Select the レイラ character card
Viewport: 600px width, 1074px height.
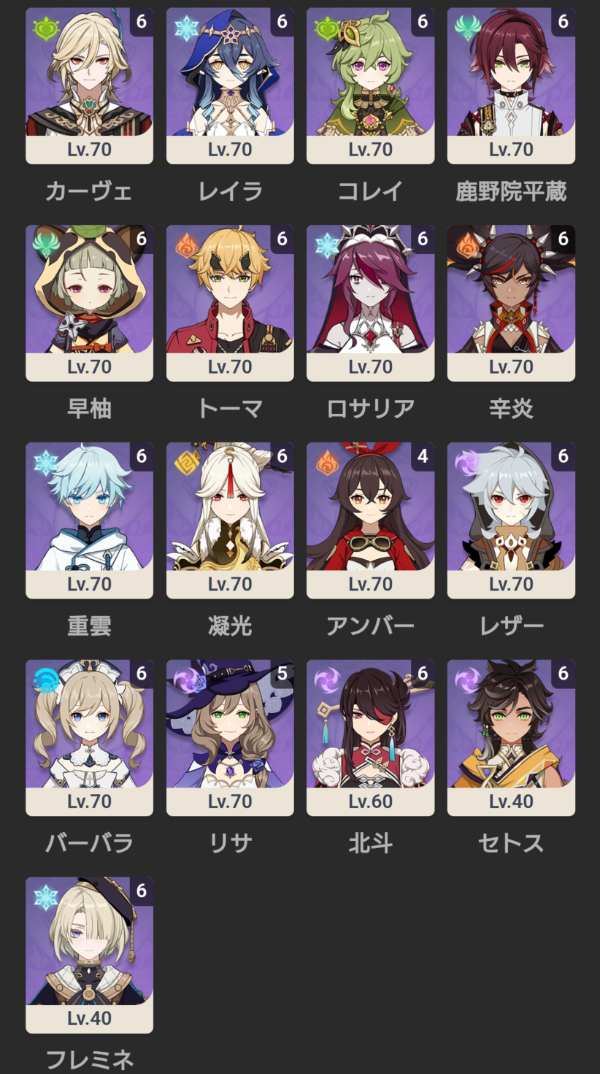(x=230, y=86)
